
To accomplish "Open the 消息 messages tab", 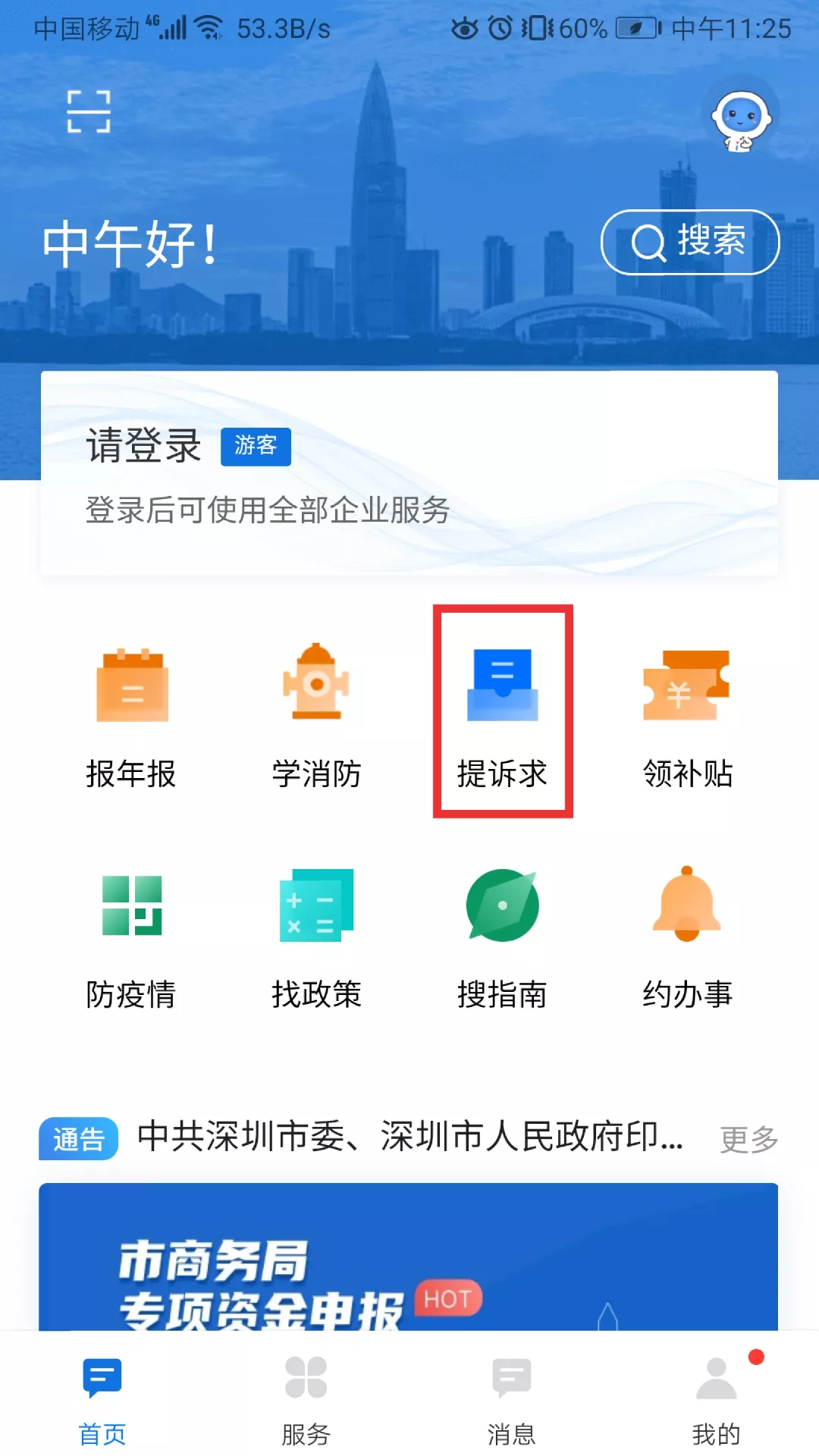I will pos(510,1399).
